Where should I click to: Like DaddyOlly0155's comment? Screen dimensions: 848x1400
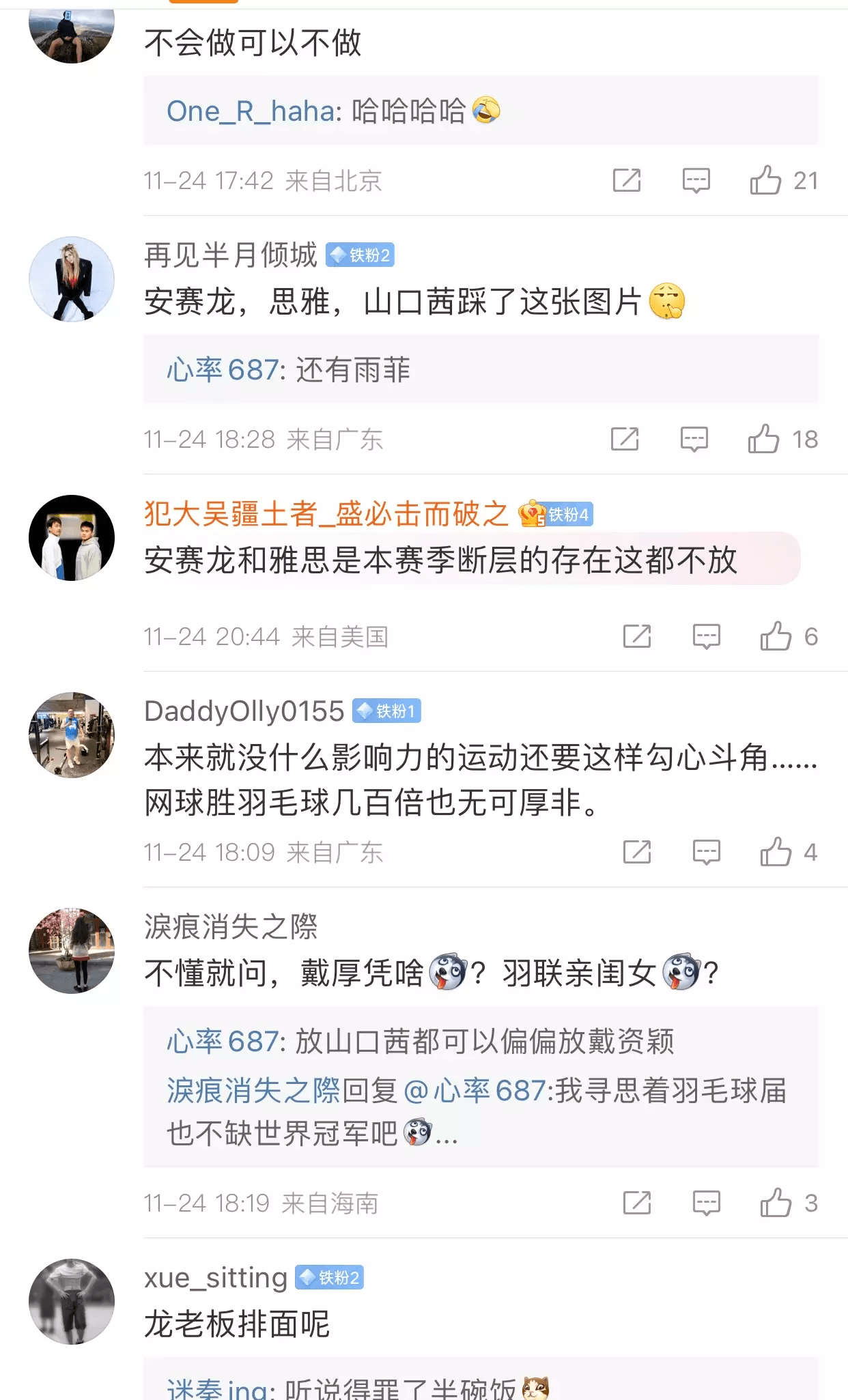pos(776,852)
